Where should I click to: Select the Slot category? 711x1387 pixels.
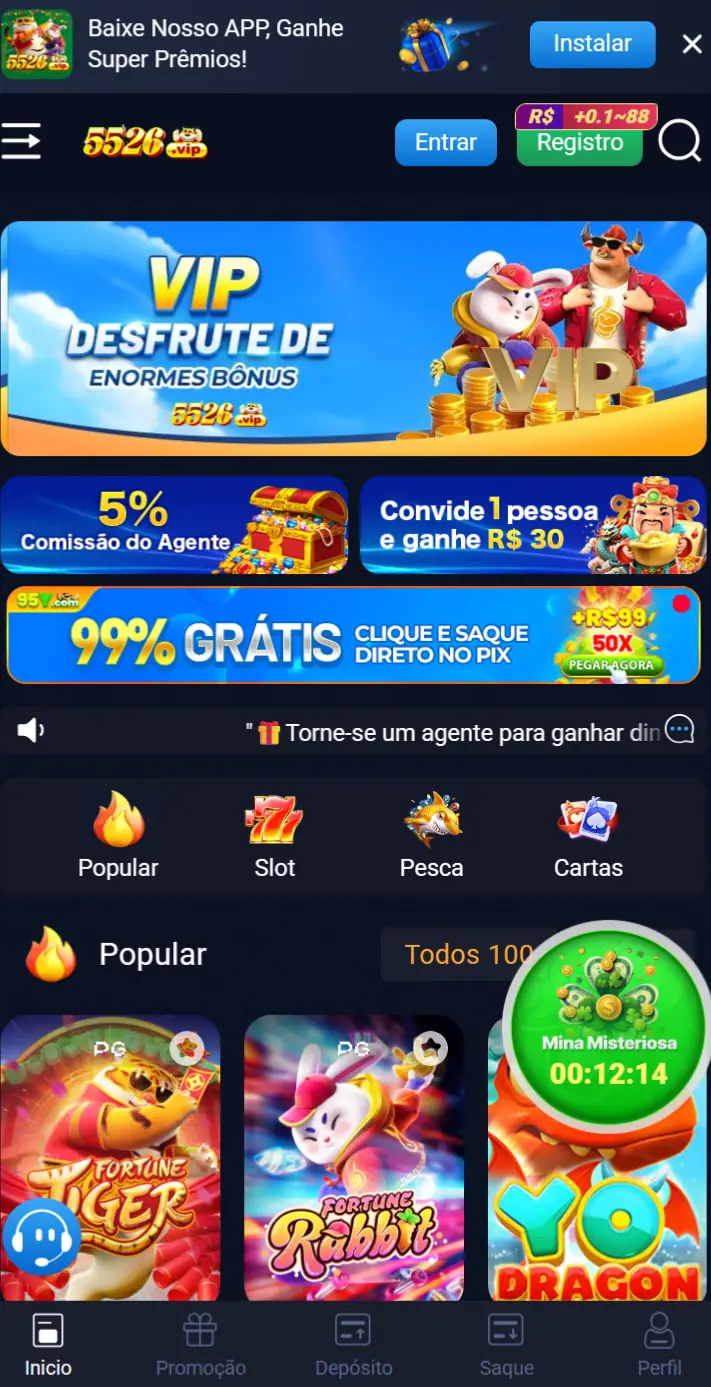click(x=274, y=836)
